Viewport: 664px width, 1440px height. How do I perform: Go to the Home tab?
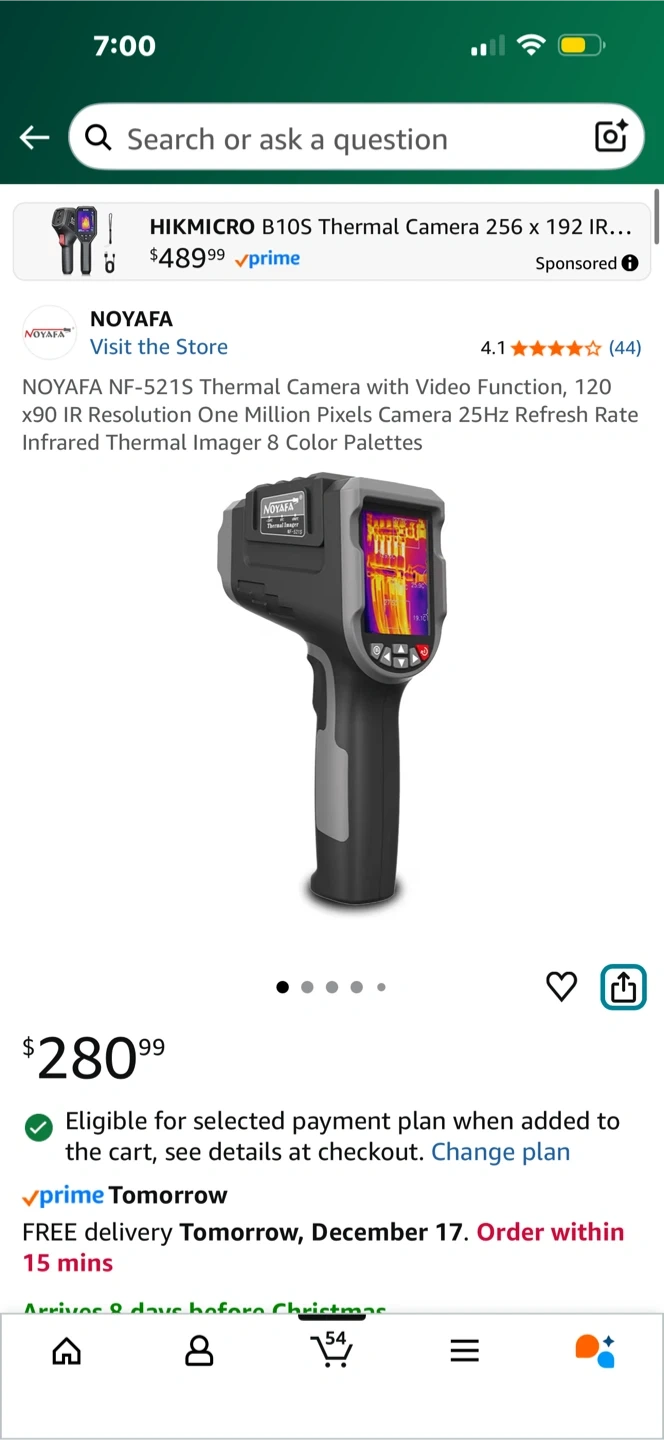67,1352
